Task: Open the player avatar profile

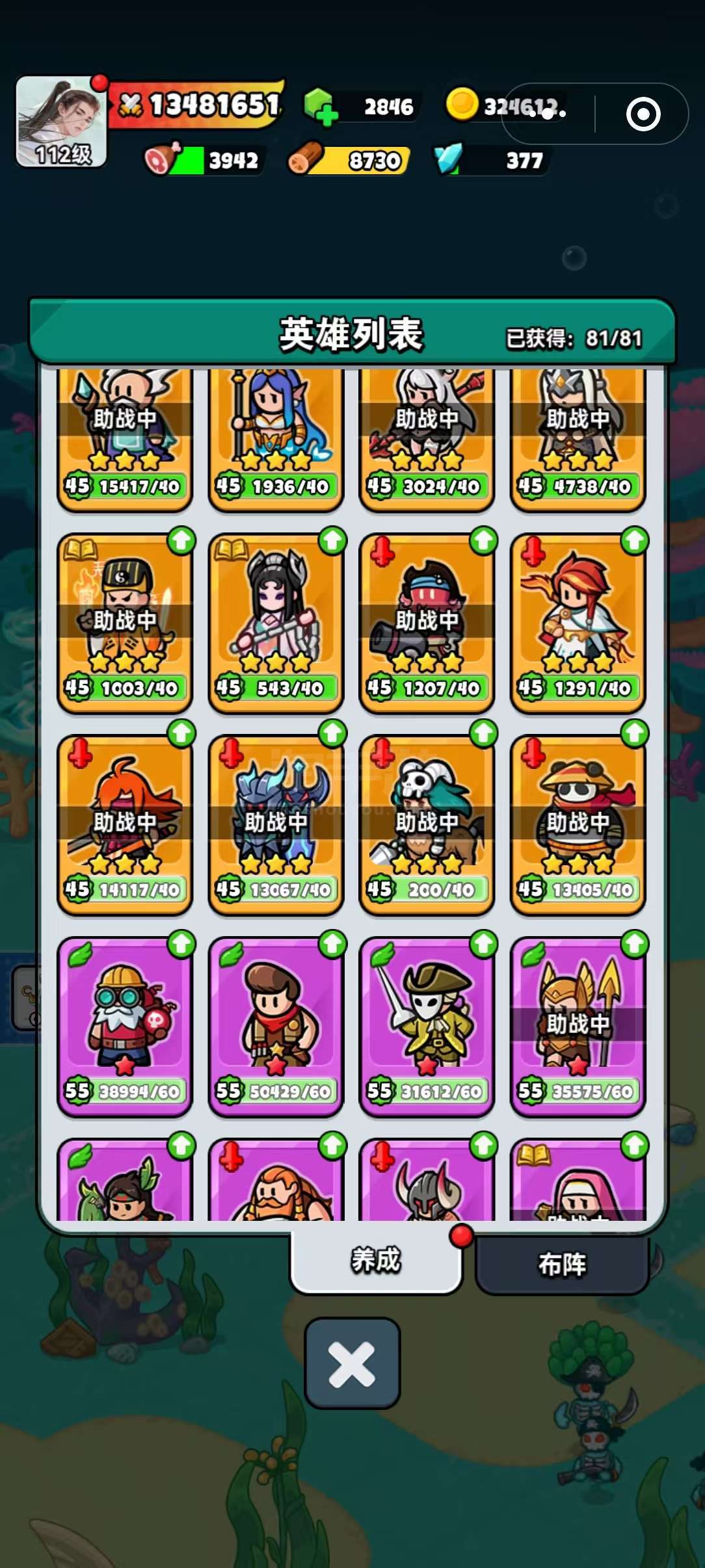Action: coord(61,121)
